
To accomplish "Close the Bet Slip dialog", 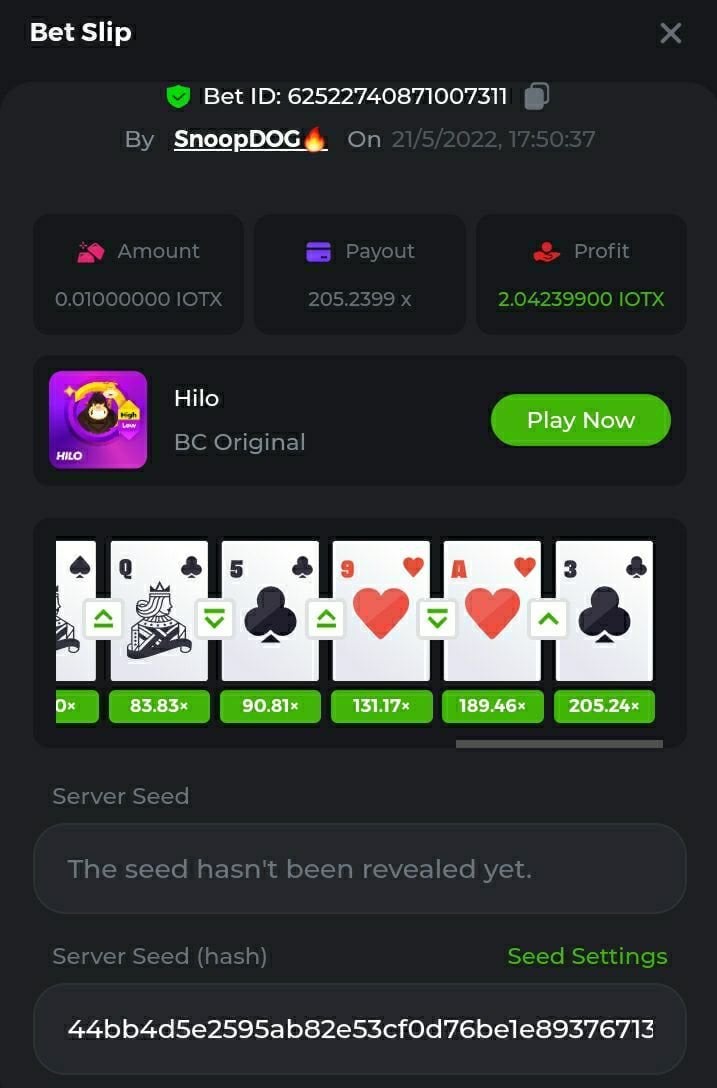I will pos(670,33).
